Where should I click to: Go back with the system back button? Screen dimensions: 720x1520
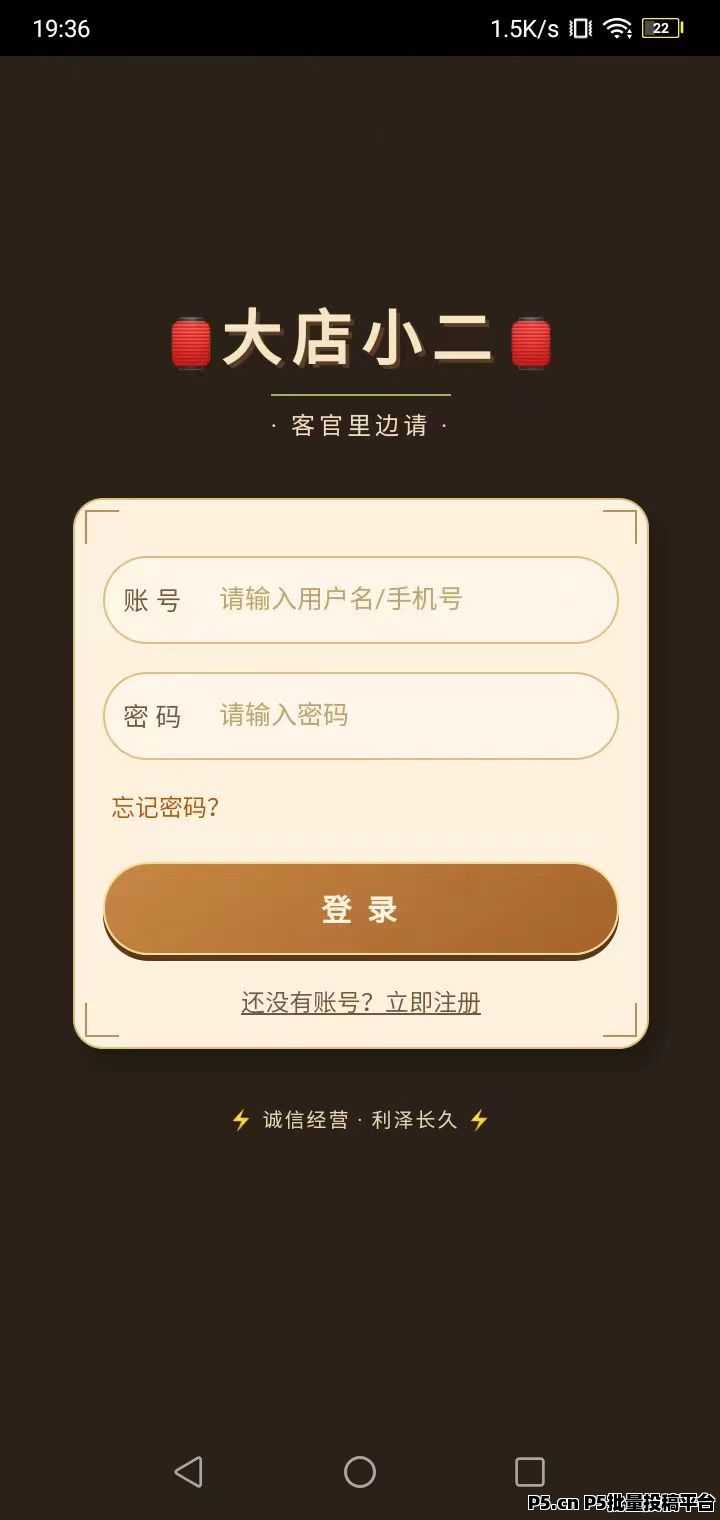tap(188, 1471)
